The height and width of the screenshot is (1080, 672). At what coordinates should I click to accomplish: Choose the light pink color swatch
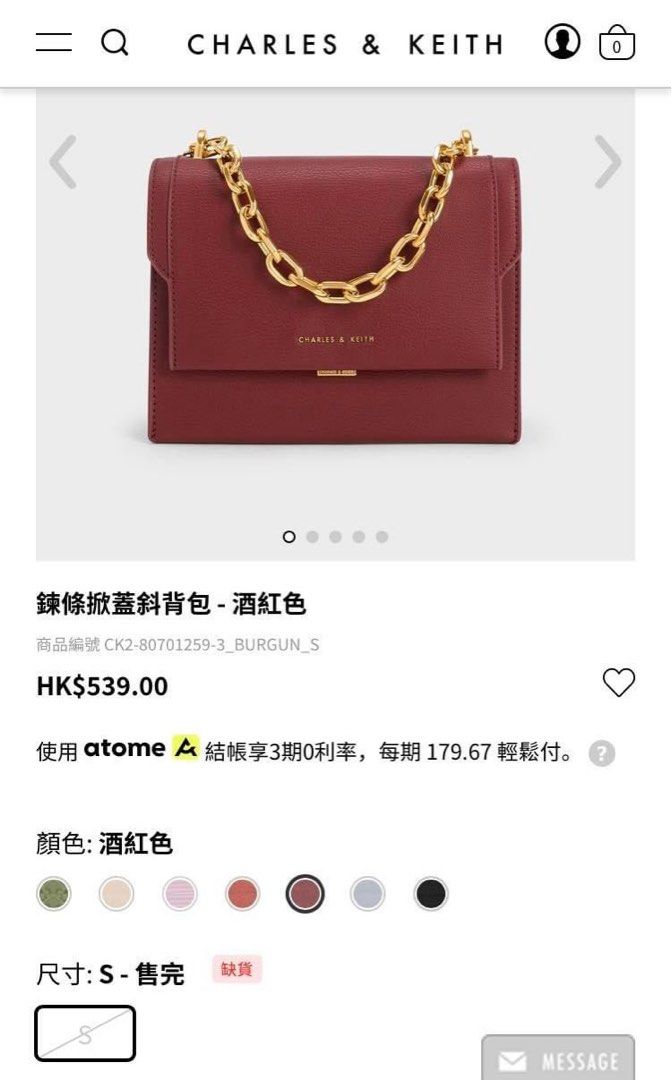tap(180, 893)
